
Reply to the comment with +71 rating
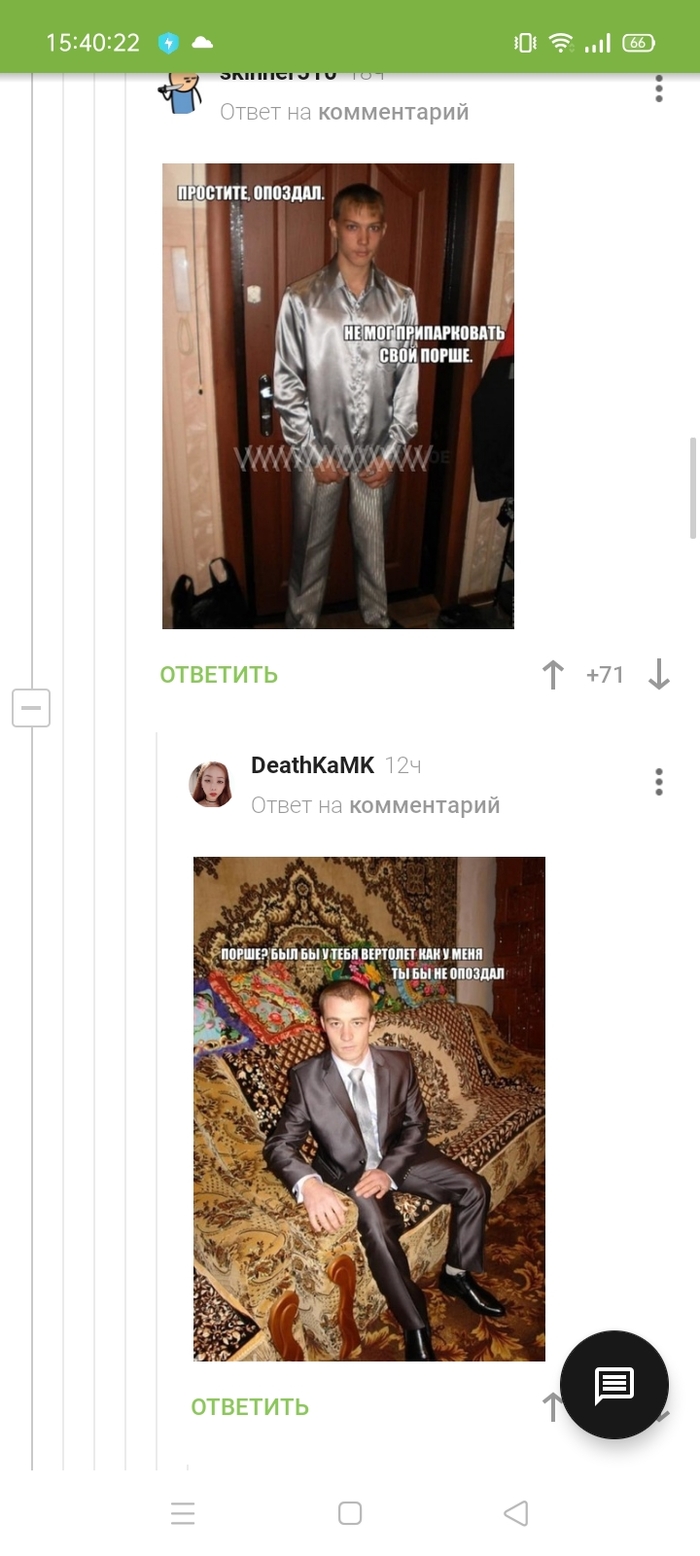pos(218,675)
